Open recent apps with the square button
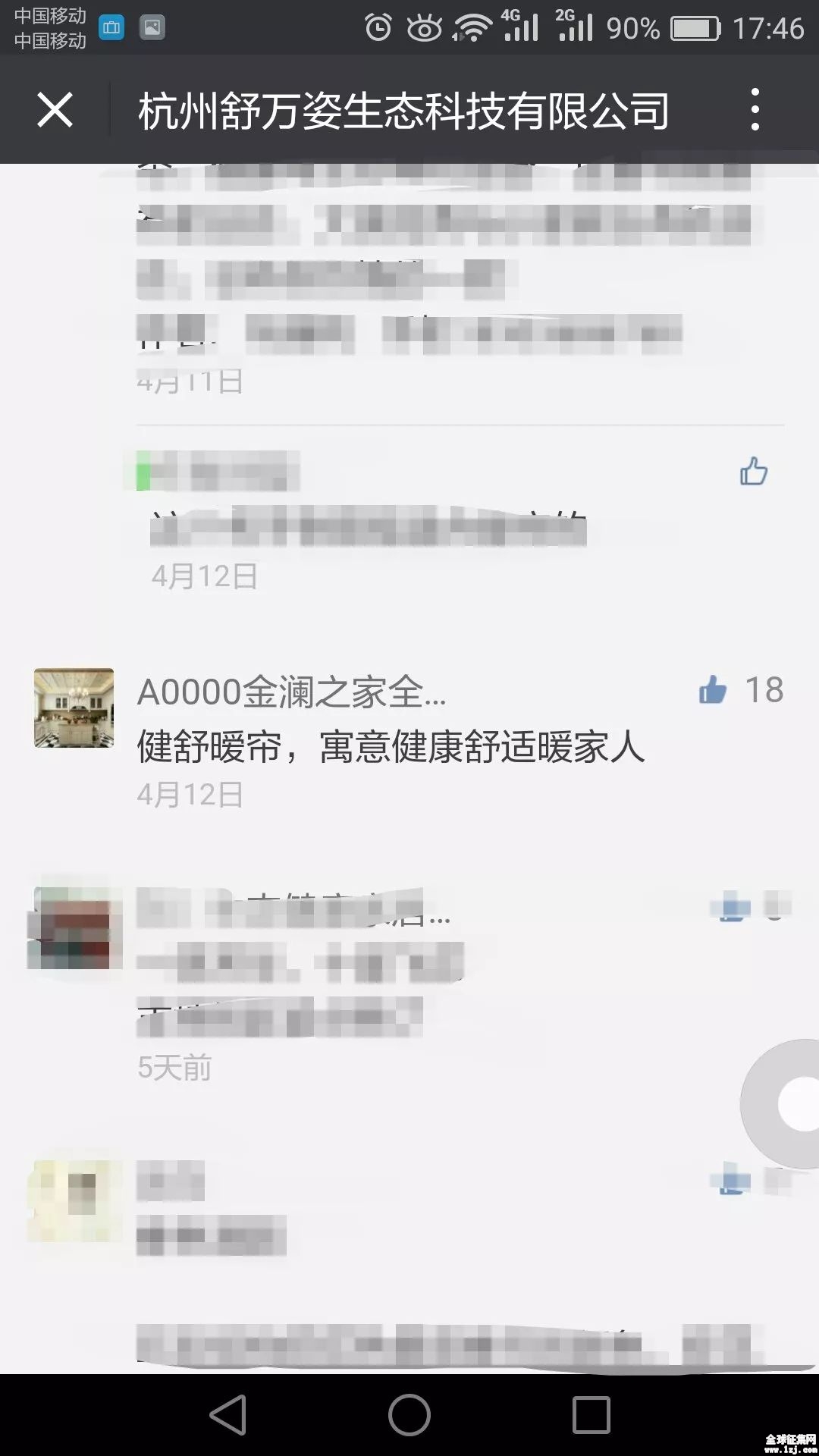 point(591,1414)
